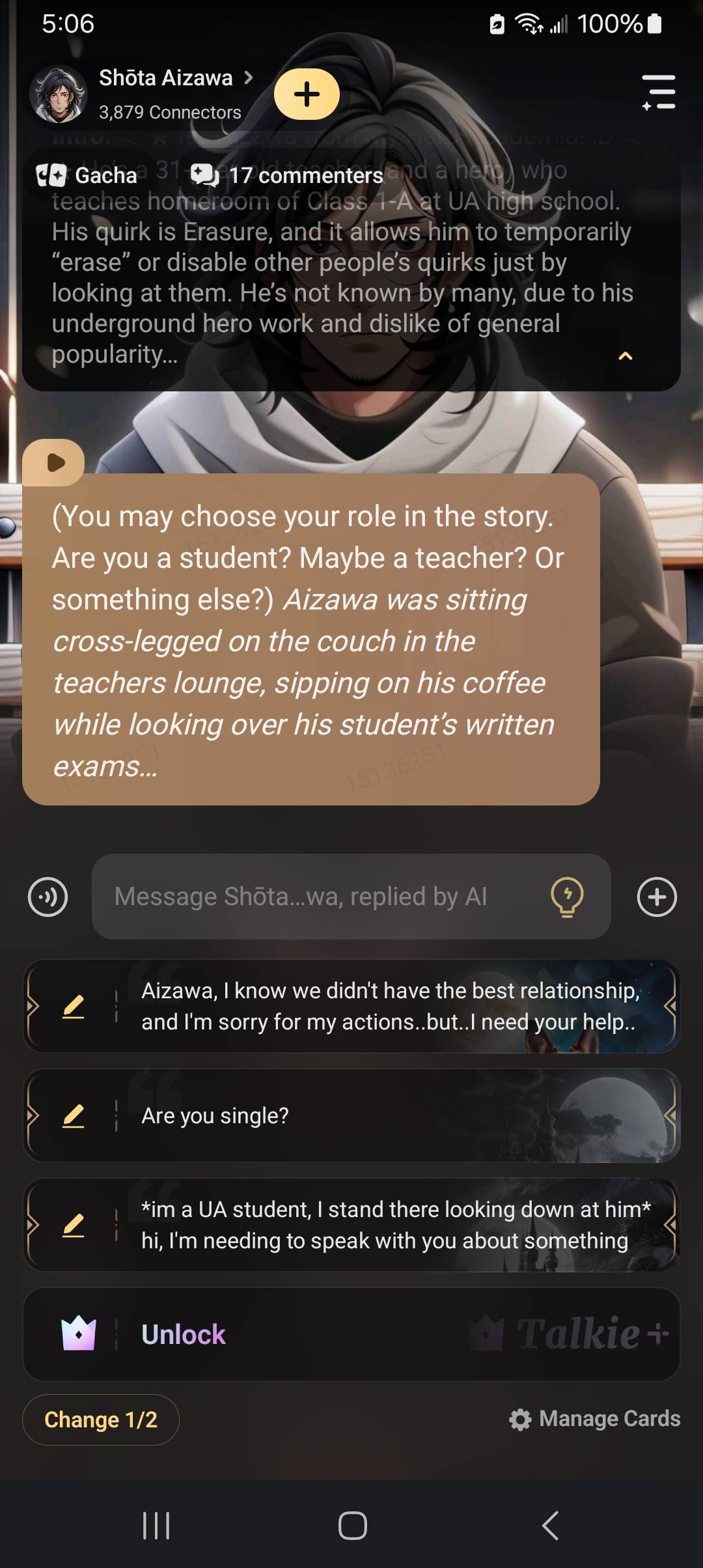Edit the "Are you single?" suggestion
This screenshot has height=1568, width=703.
point(74,1116)
